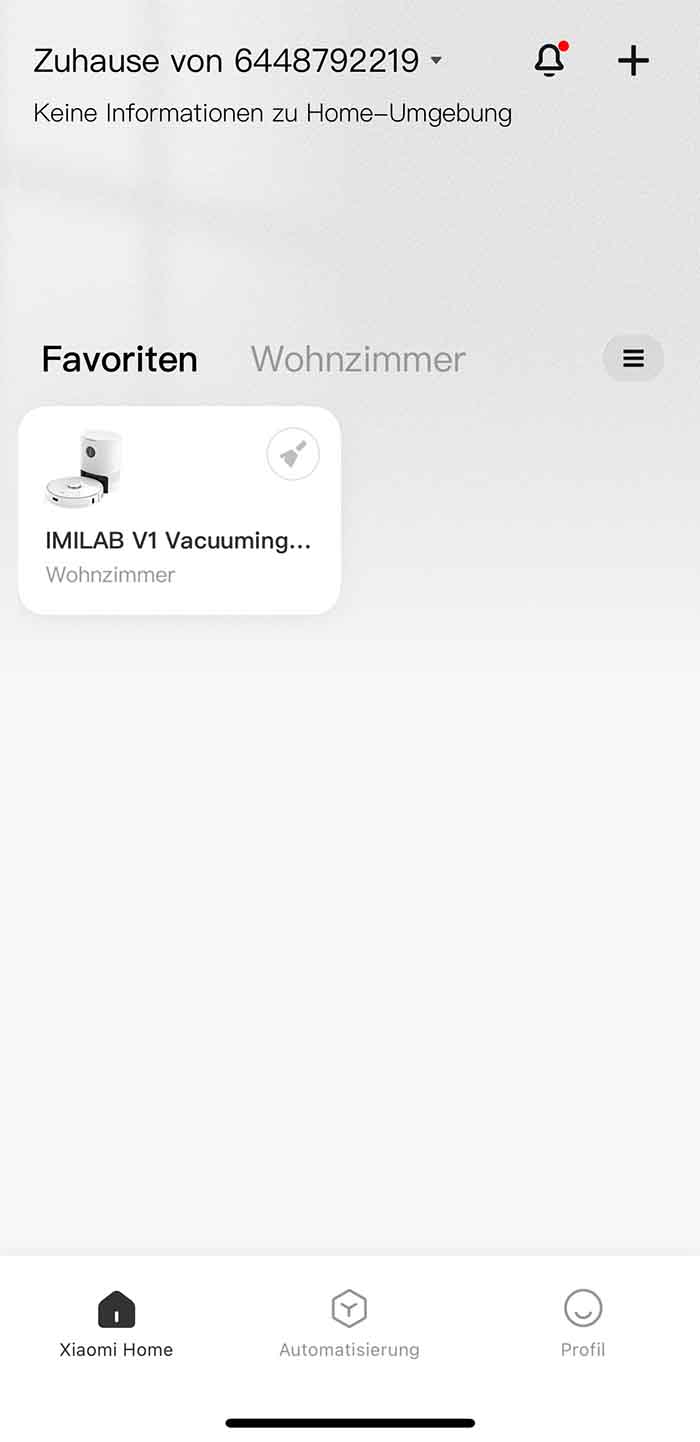Open the room list menu icon
This screenshot has height=1442, width=700.
tap(633, 358)
